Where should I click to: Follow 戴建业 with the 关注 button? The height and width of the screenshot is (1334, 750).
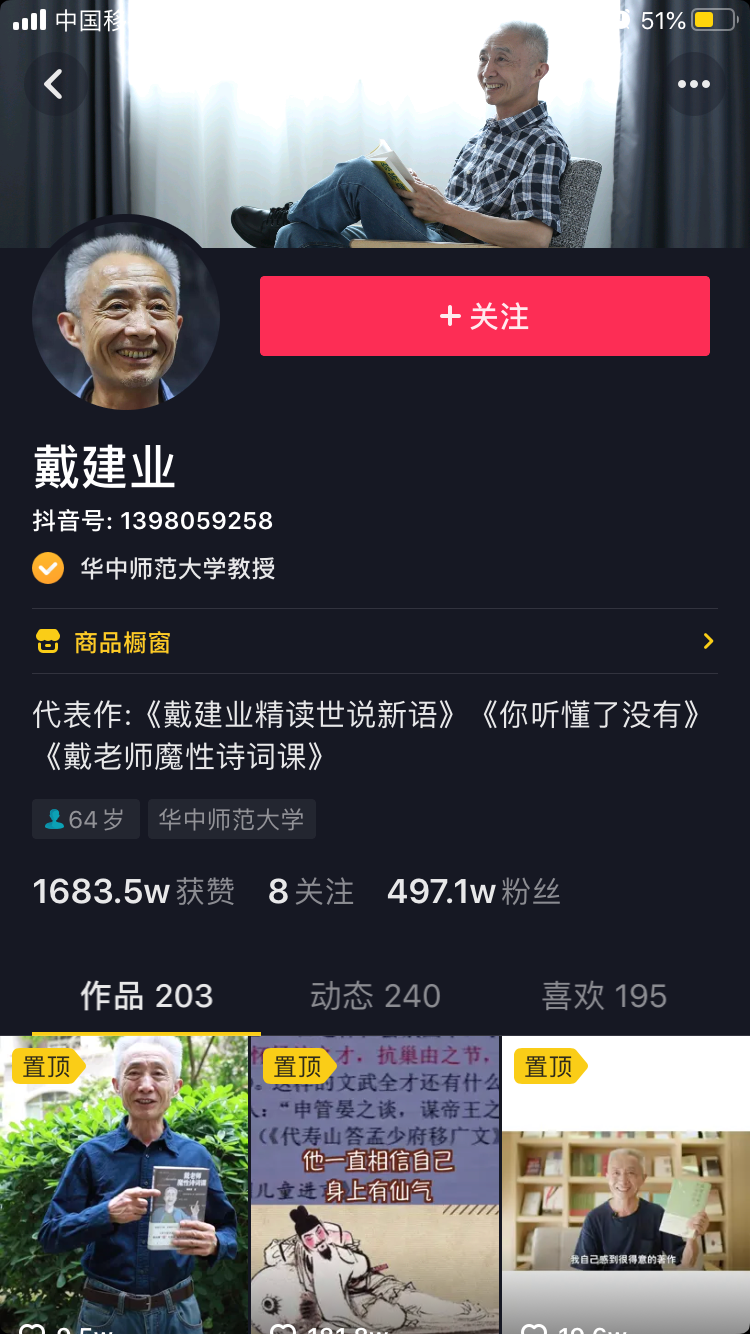(485, 316)
